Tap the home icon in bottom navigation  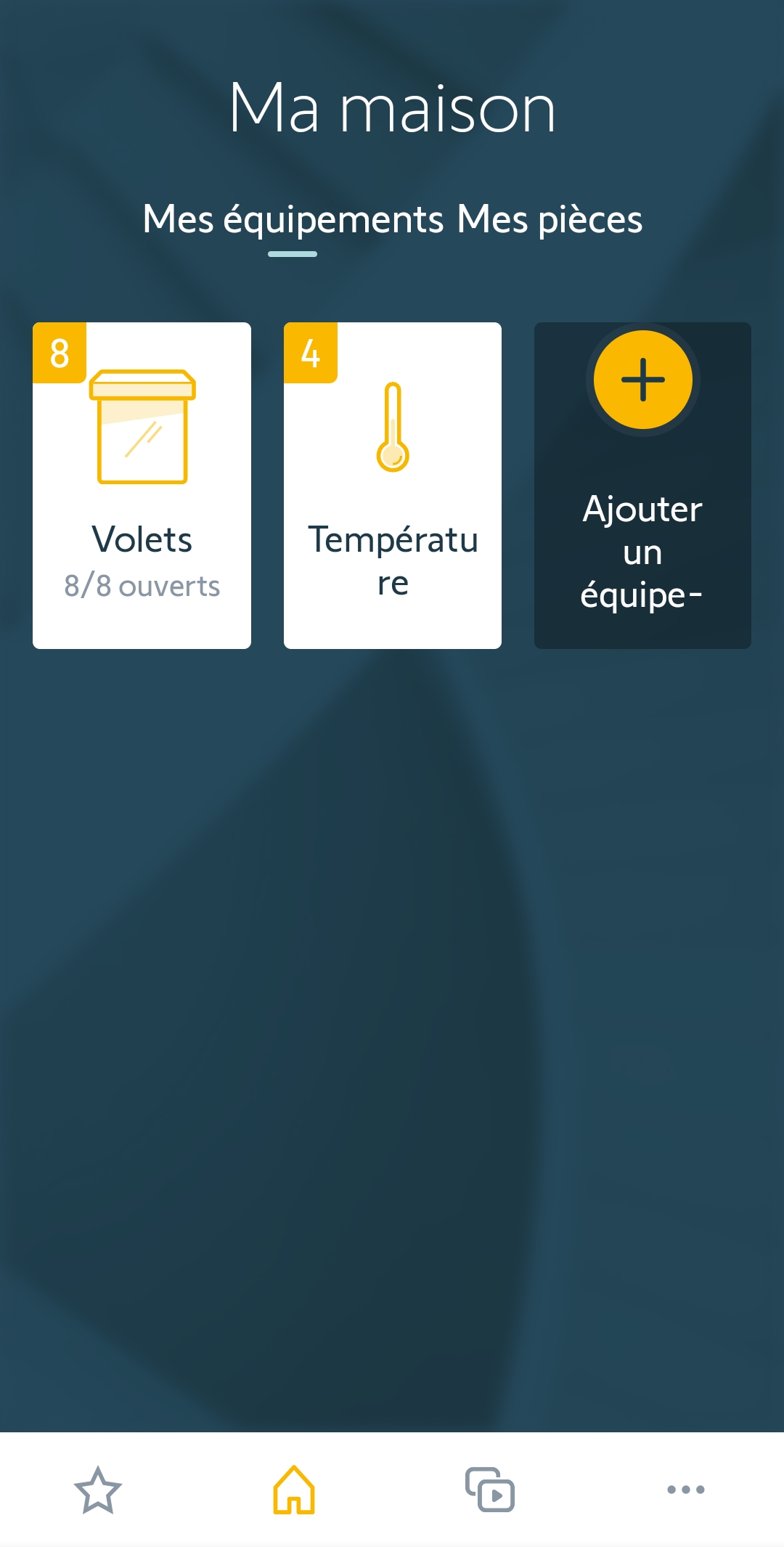pos(294,1490)
